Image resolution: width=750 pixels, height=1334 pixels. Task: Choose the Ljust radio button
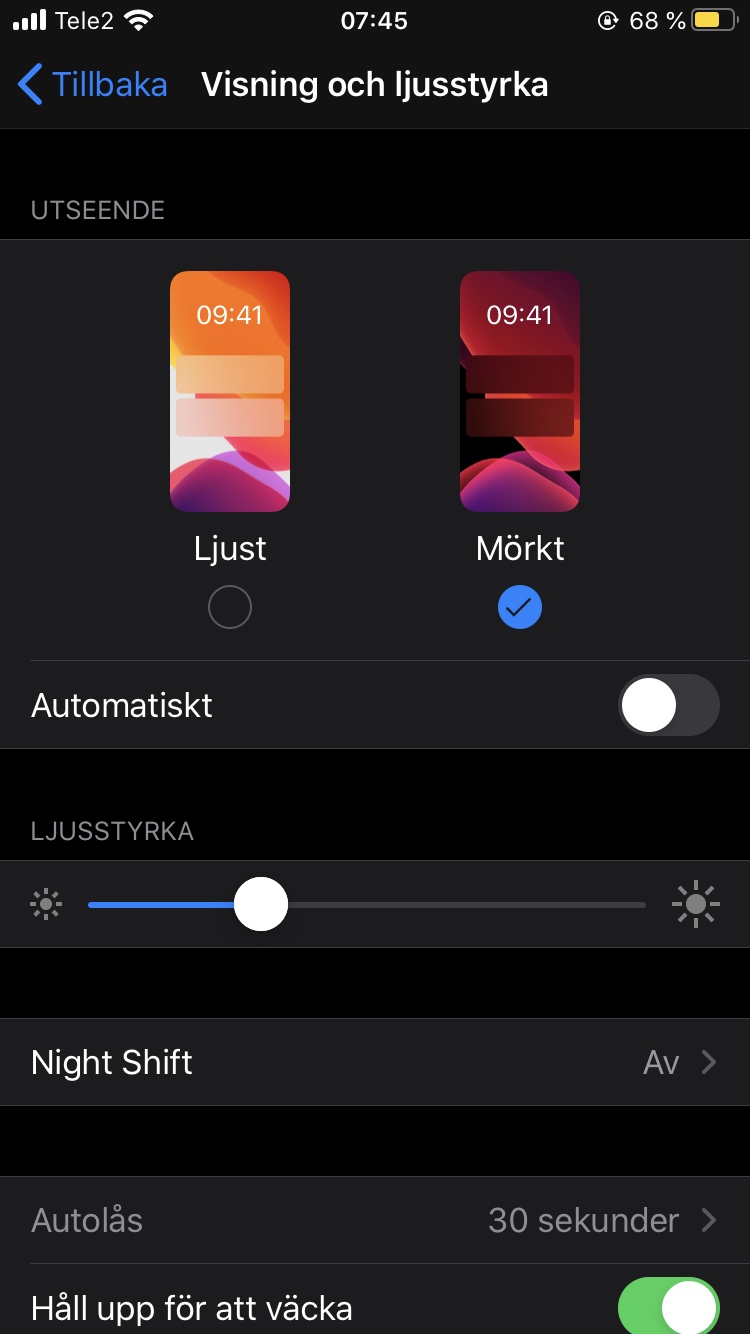pos(230,607)
